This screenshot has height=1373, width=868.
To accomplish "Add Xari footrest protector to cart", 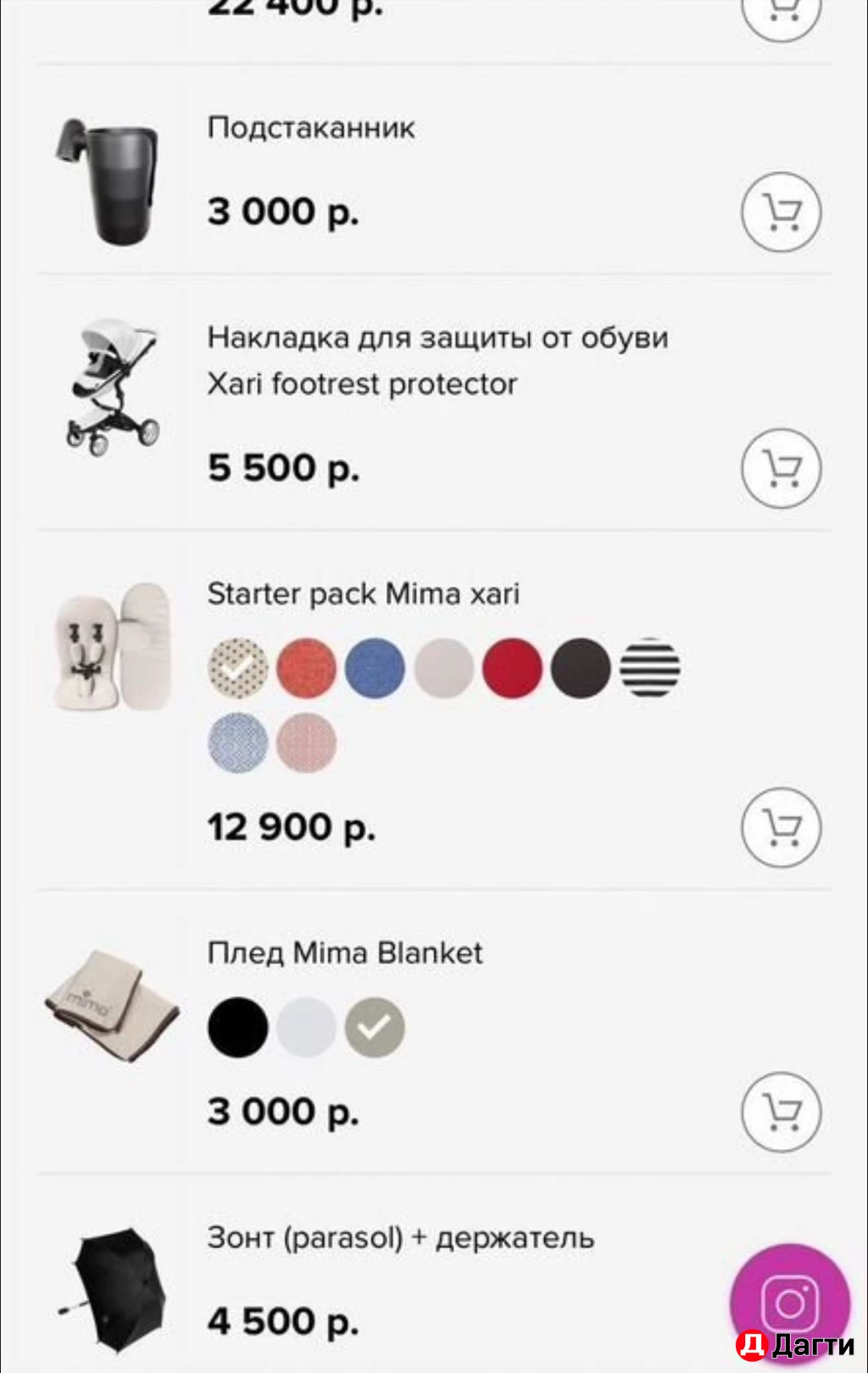I will (780, 468).
